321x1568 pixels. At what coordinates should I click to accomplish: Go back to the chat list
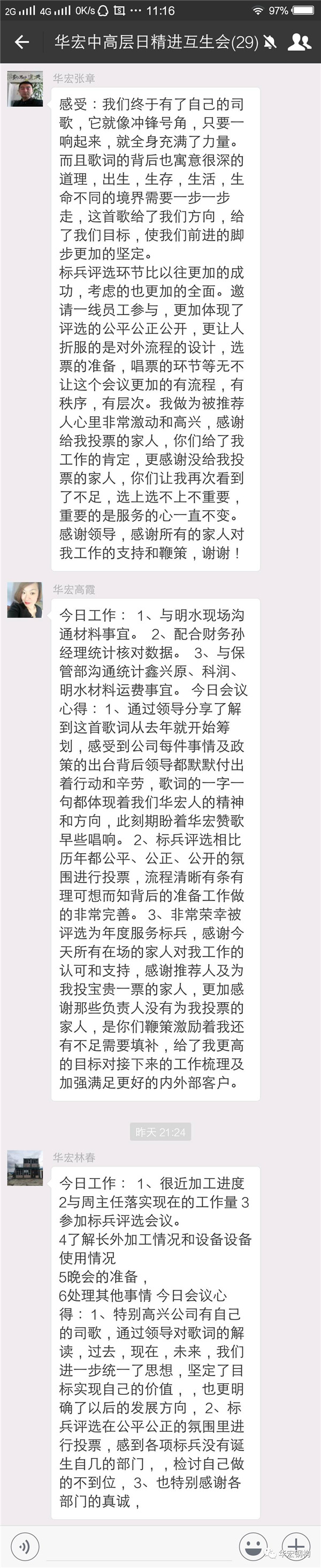(x=22, y=42)
